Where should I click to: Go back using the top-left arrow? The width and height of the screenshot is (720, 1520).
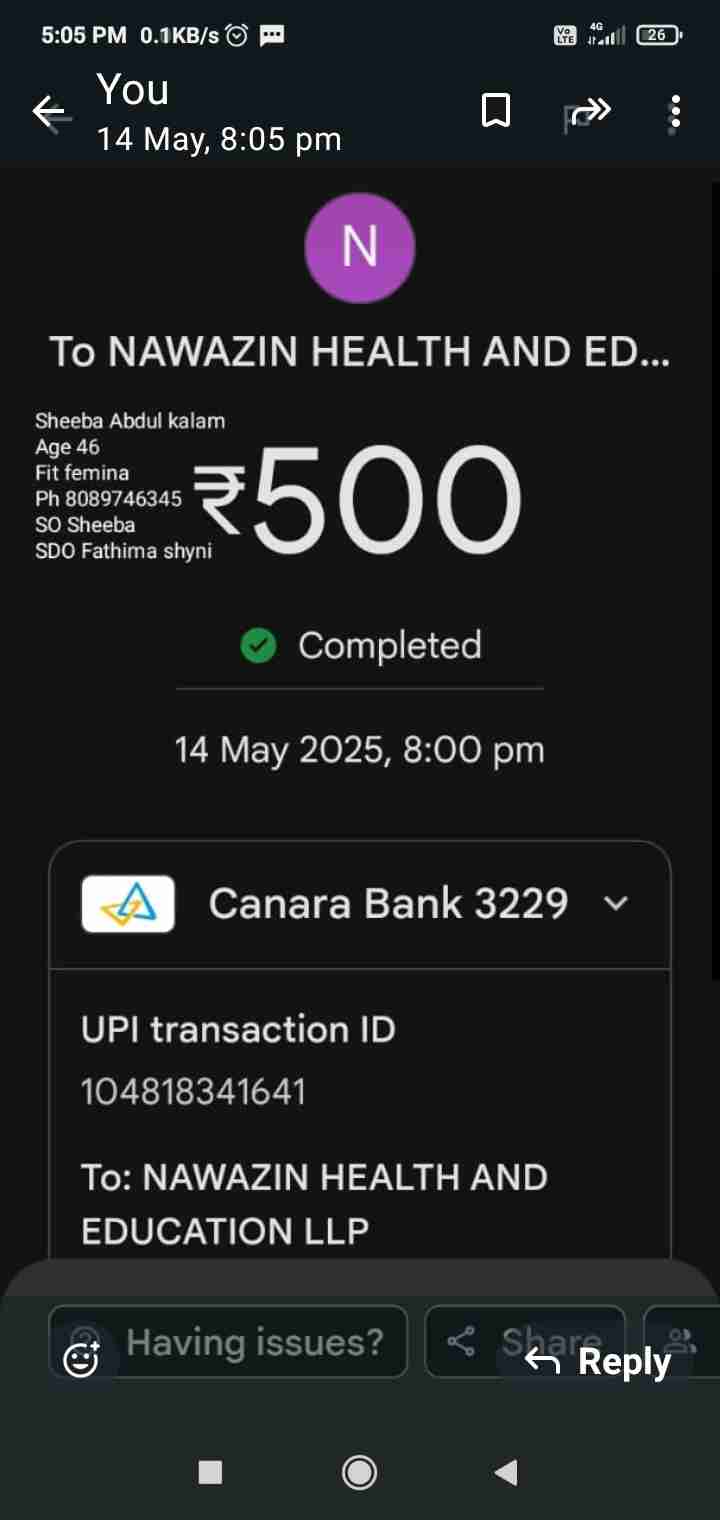tap(50, 112)
